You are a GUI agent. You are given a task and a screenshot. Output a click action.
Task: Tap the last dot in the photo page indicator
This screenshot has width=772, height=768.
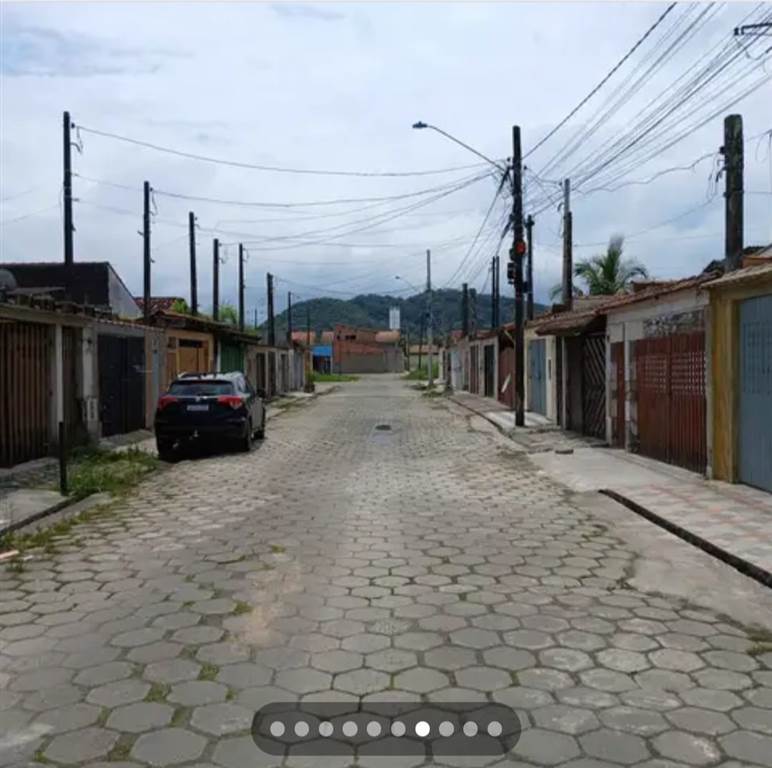click(x=494, y=729)
